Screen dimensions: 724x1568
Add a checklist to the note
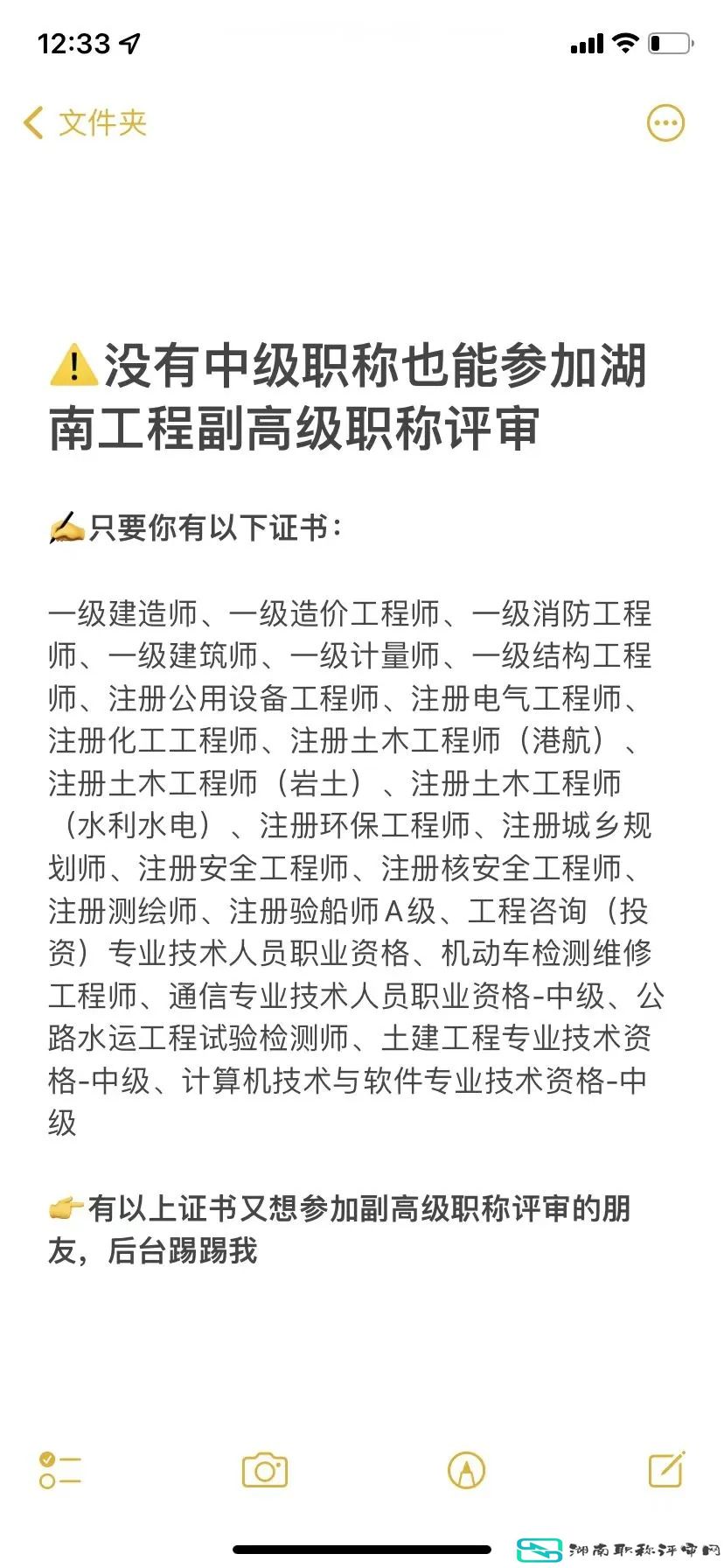[x=60, y=1470]
